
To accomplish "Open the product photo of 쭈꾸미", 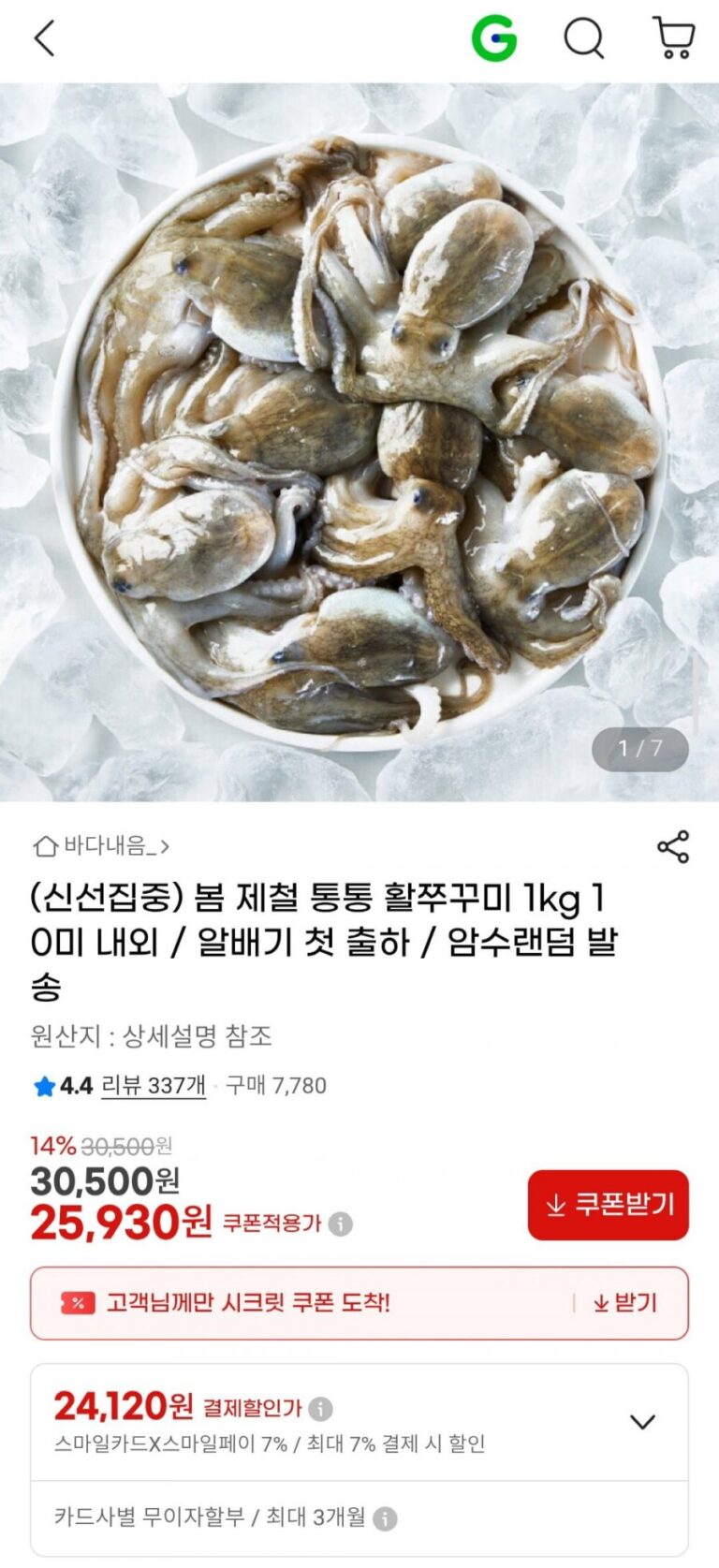I will click(x=359, y=442).
